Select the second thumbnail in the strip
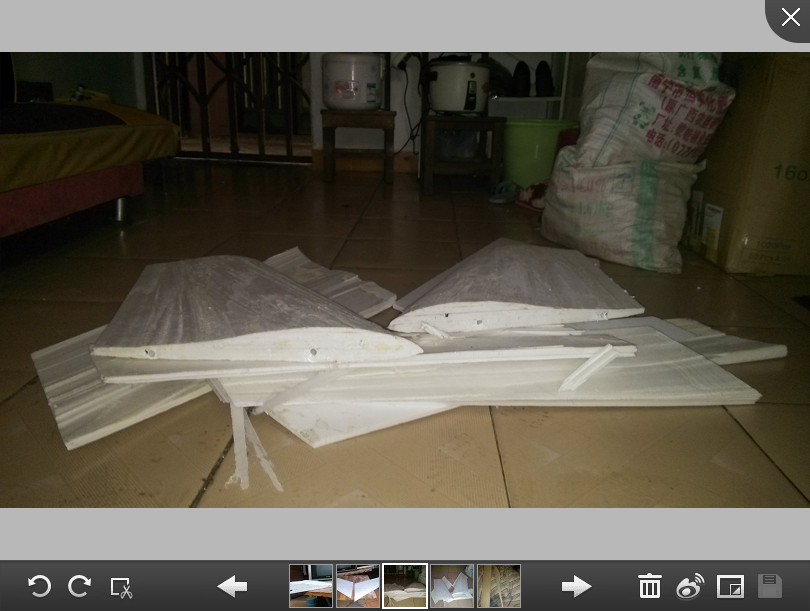 [358, 586]
